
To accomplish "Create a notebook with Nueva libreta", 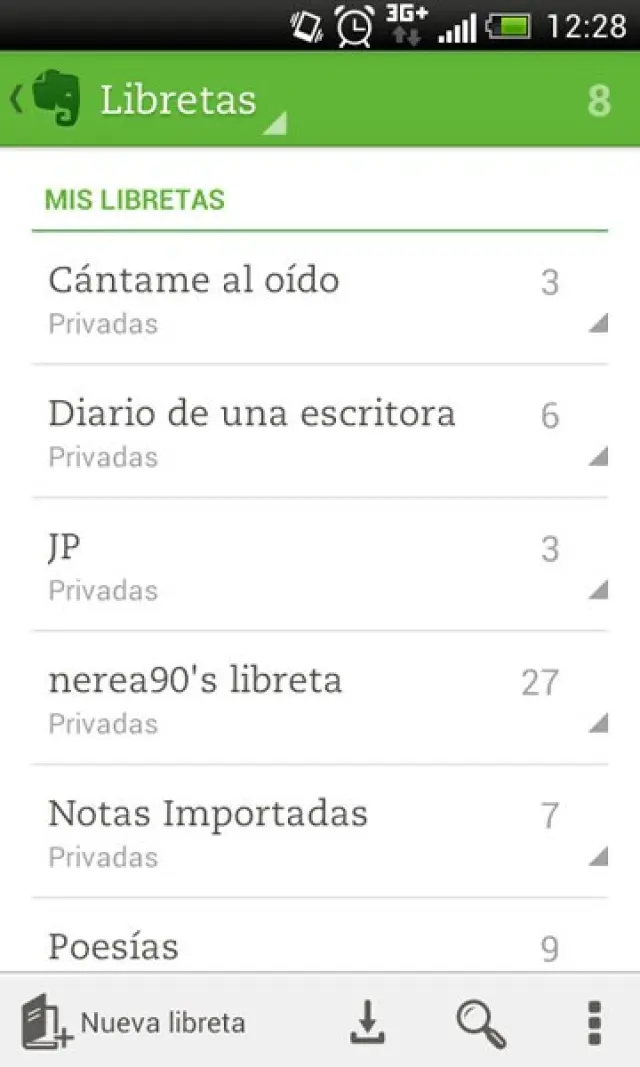I will pyautogui.click(x=134, y=1022).
